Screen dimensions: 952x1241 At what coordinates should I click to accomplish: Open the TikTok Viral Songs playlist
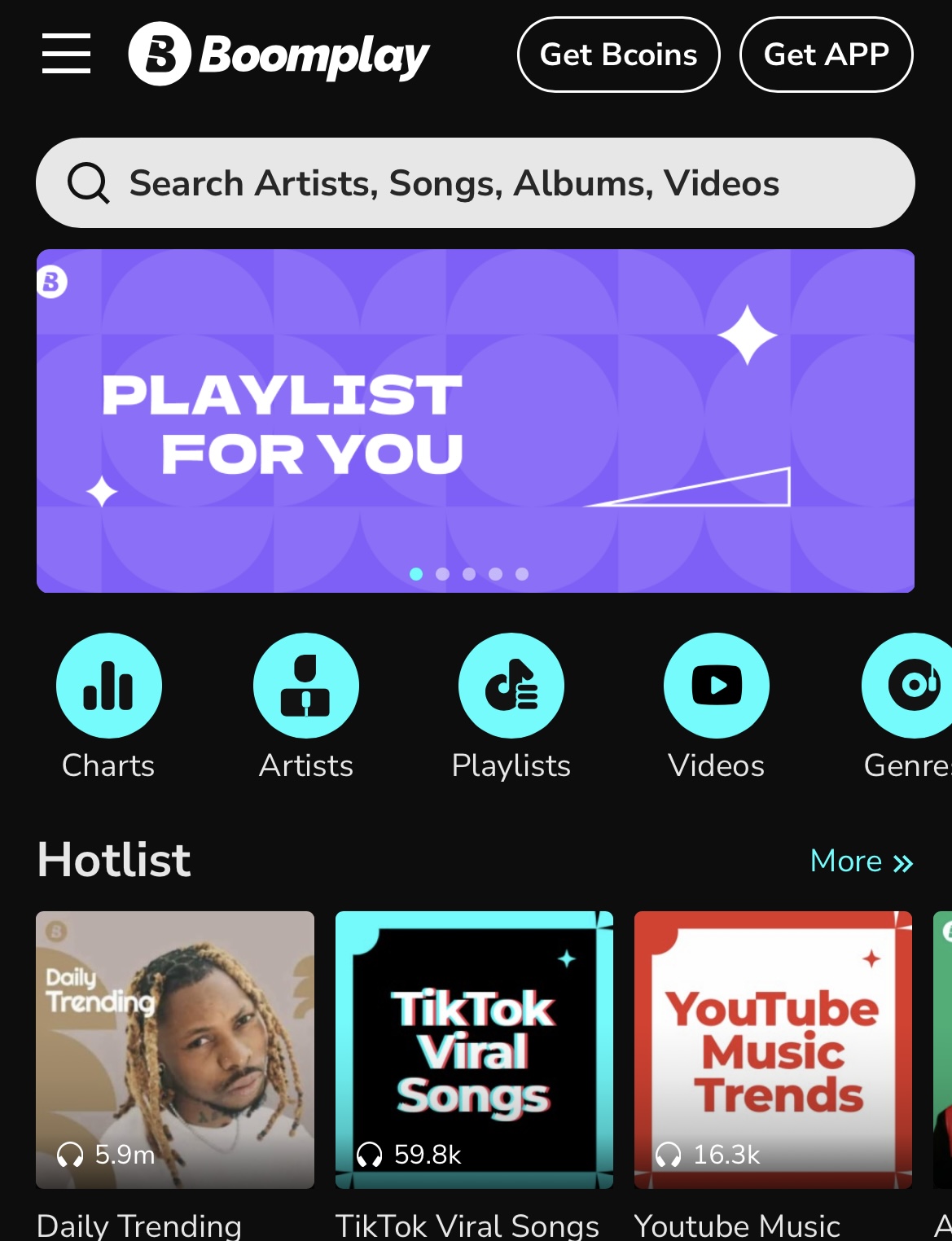point(474,1050)
